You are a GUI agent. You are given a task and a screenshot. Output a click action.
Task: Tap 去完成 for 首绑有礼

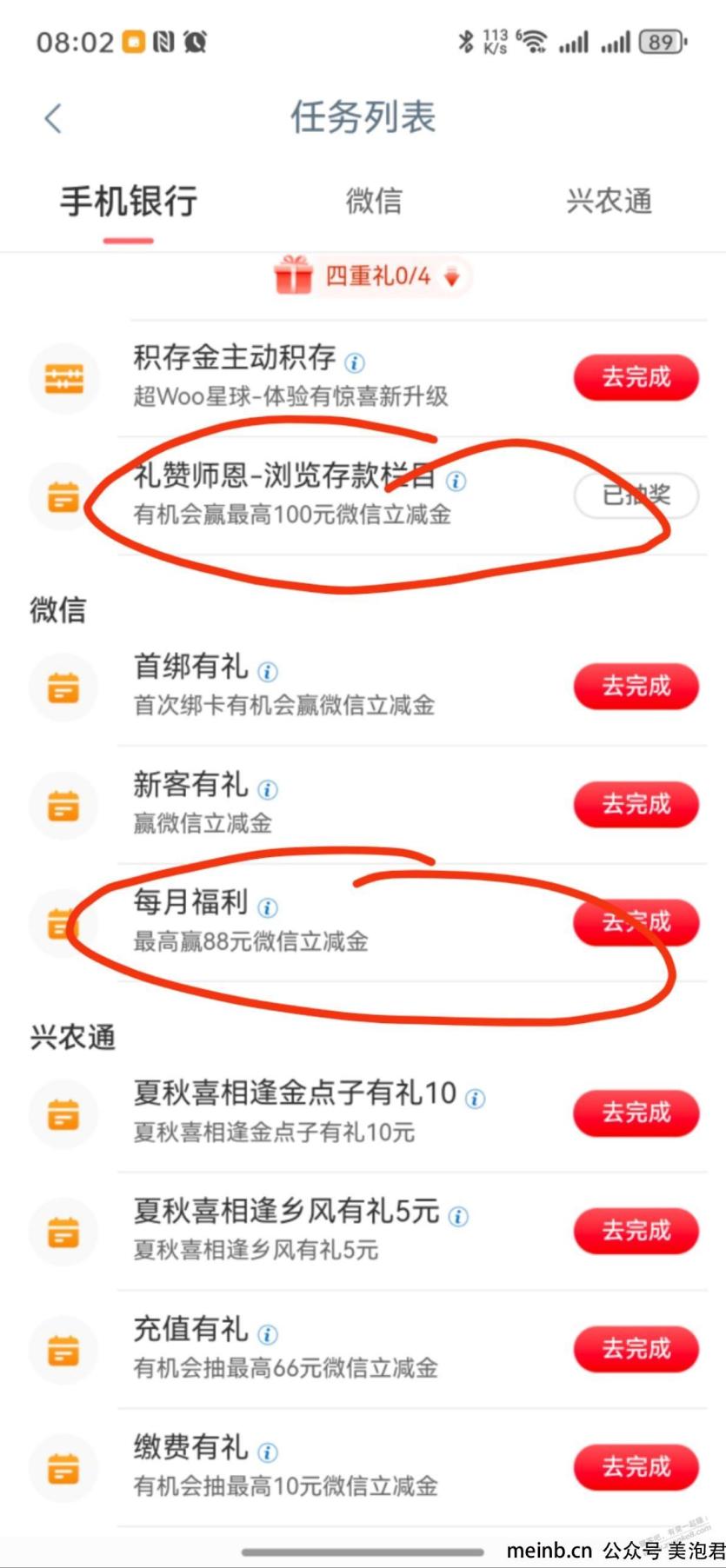(x=636, y=687)
